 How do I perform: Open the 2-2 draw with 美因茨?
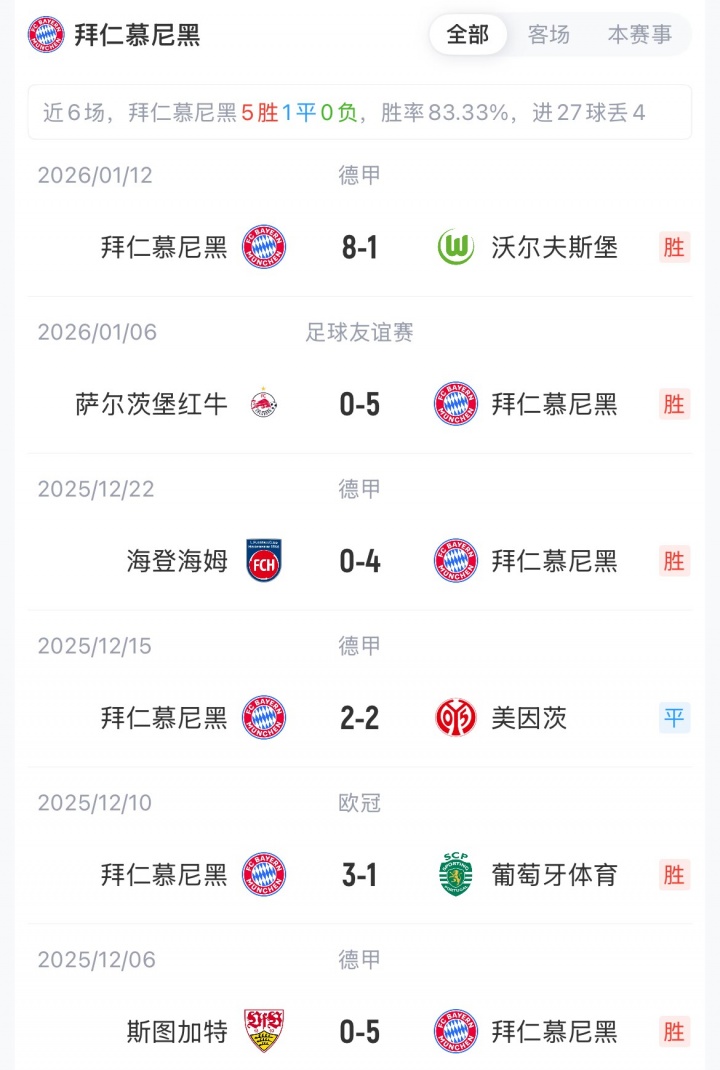(360, 718)
